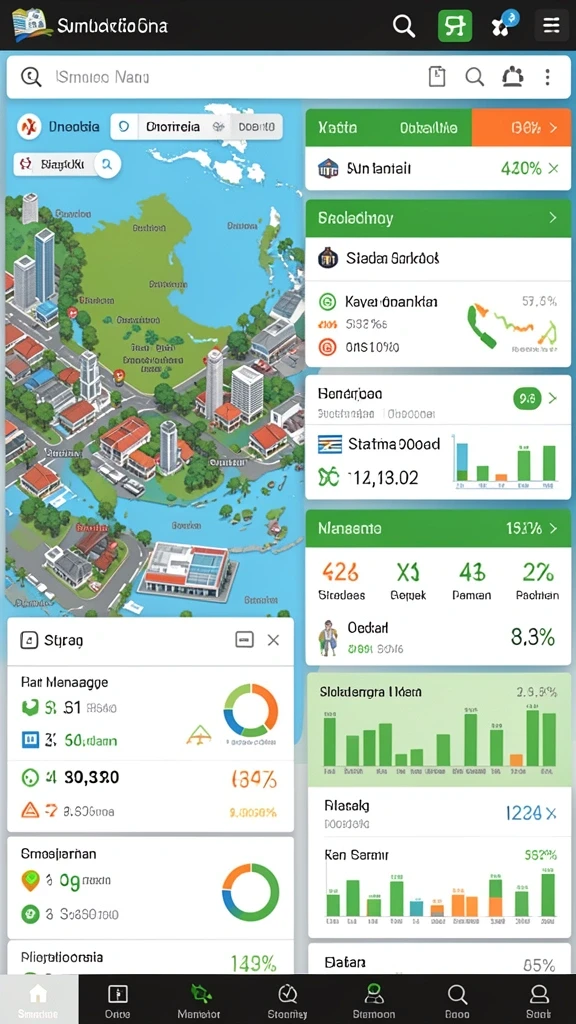The height and width of the screenshot is (1024, 576).
Task: Open search from the top app bar
Action: pos(404,26)
